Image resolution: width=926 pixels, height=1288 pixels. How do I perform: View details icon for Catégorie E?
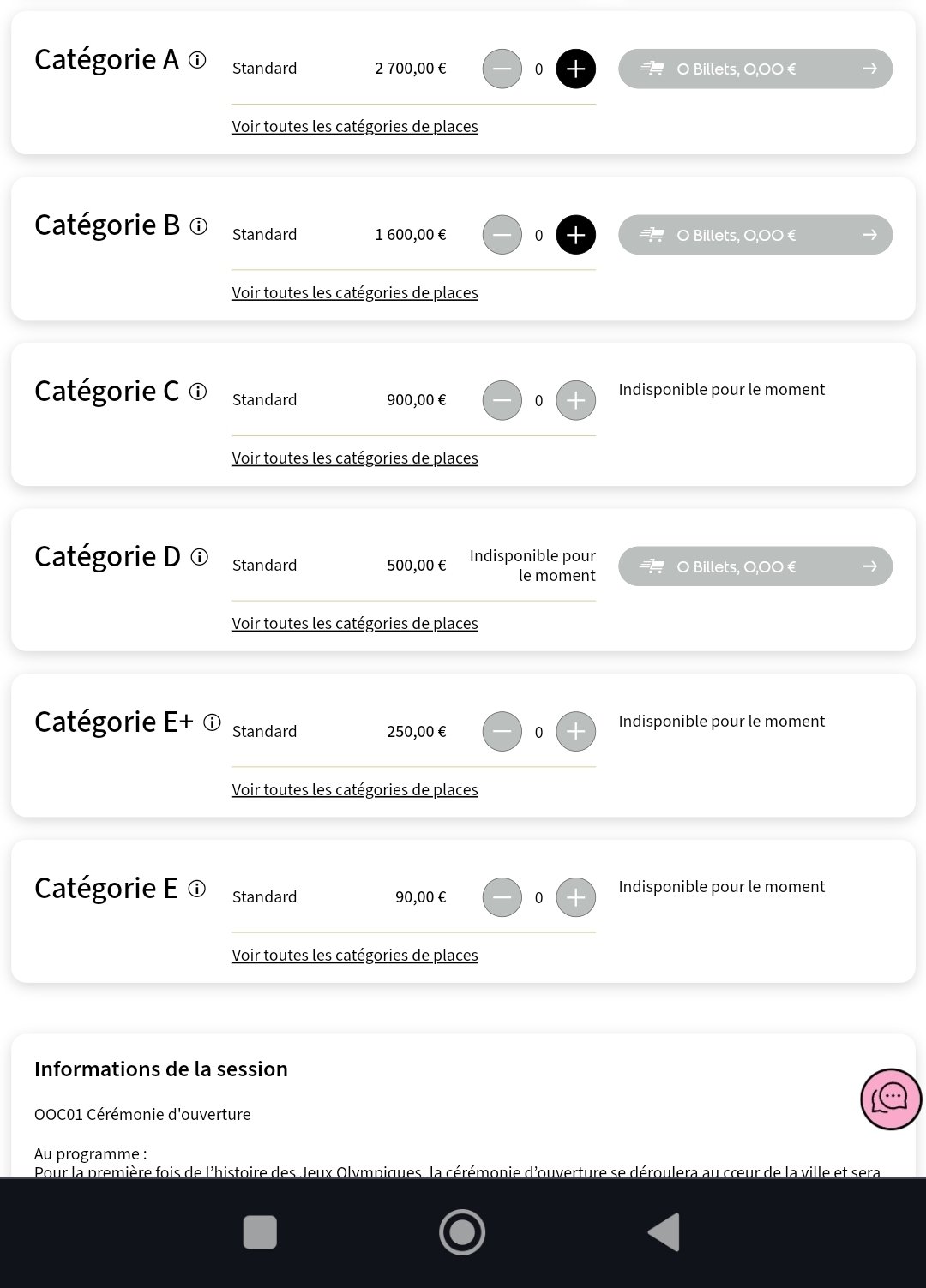coord(196,889)
